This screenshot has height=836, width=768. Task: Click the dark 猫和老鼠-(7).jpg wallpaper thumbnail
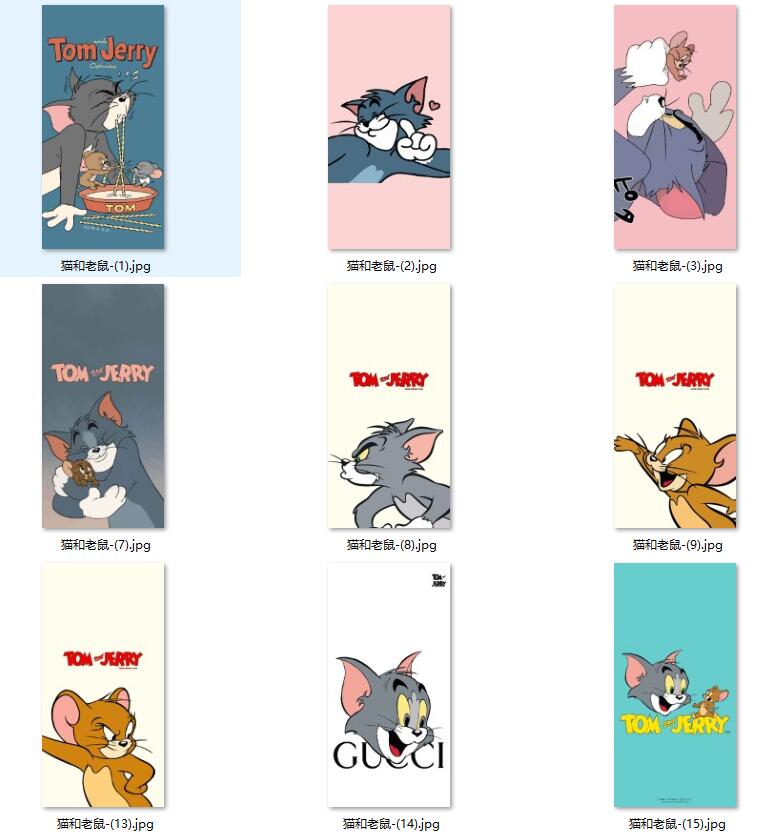click(103, 406)
